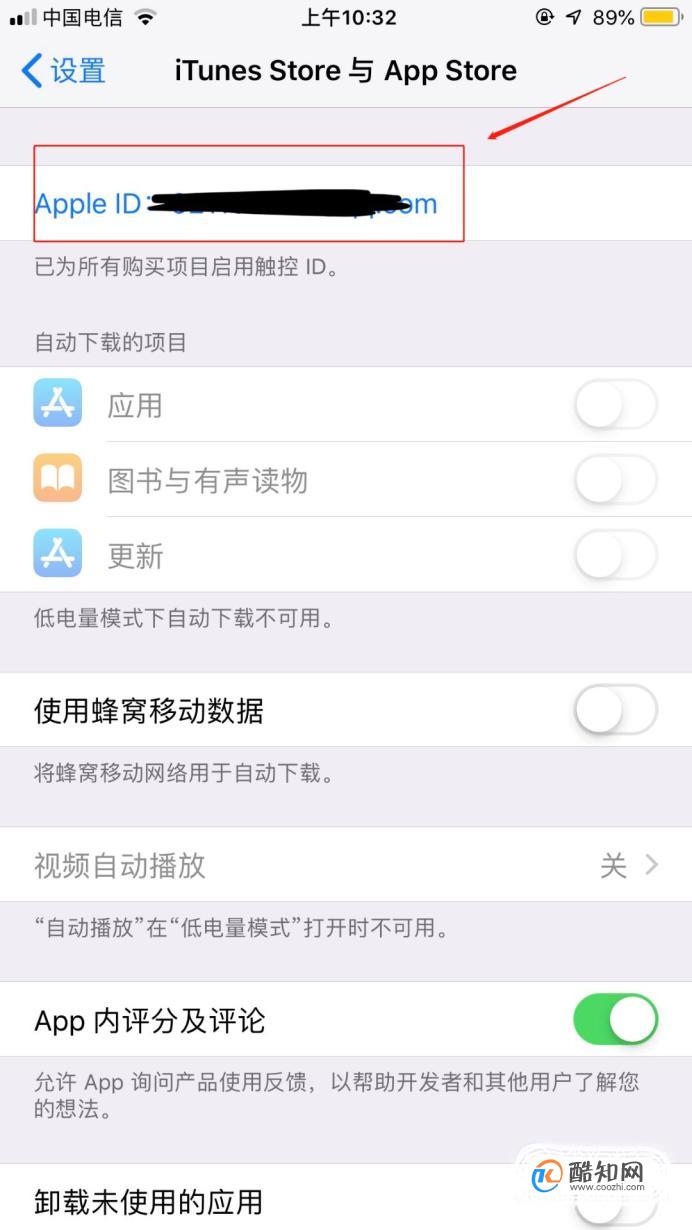Enable 使用蜂窝移动数据
Screen dimensions: 692x1230
[x=616, y=711]
